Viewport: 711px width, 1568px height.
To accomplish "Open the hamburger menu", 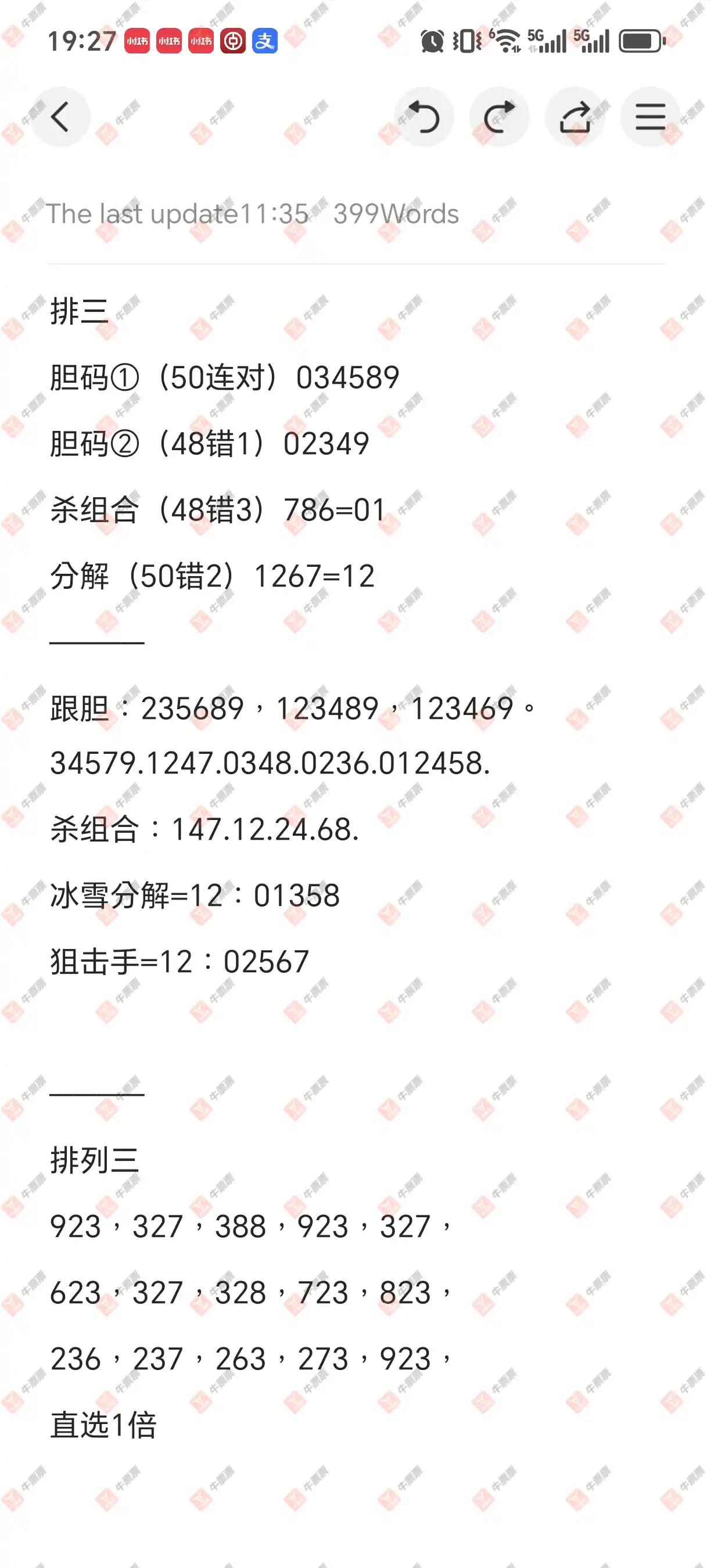I will [x=649, y=116].
